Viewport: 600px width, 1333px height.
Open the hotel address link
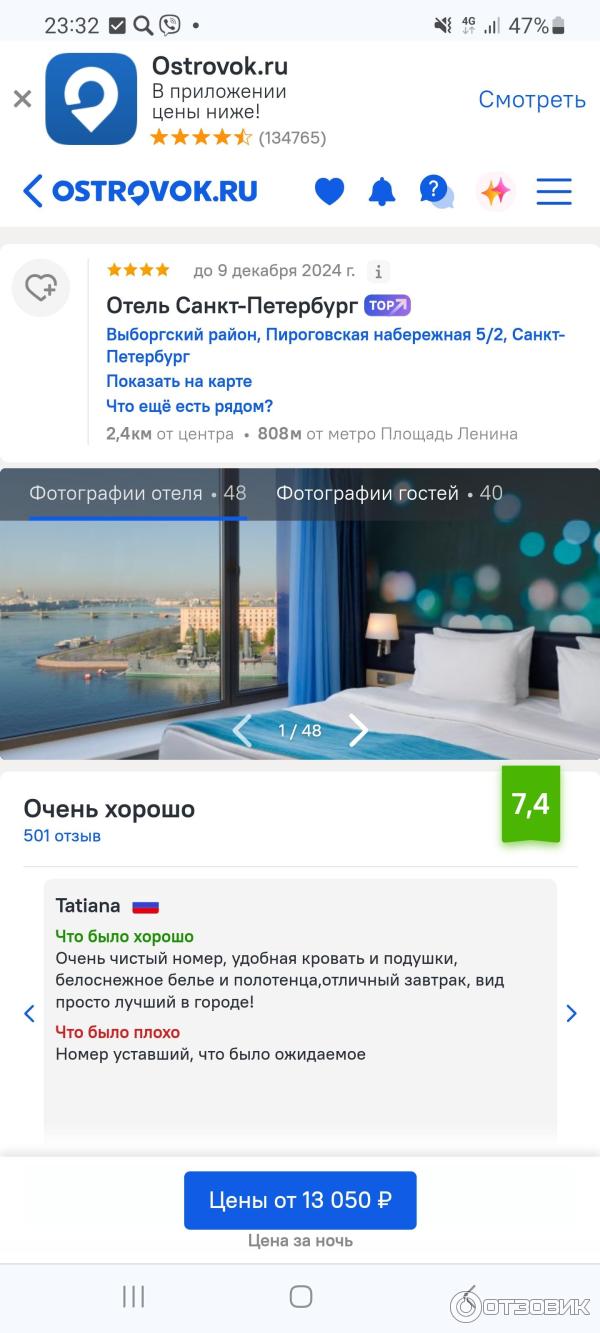click(x=335, y=345)
